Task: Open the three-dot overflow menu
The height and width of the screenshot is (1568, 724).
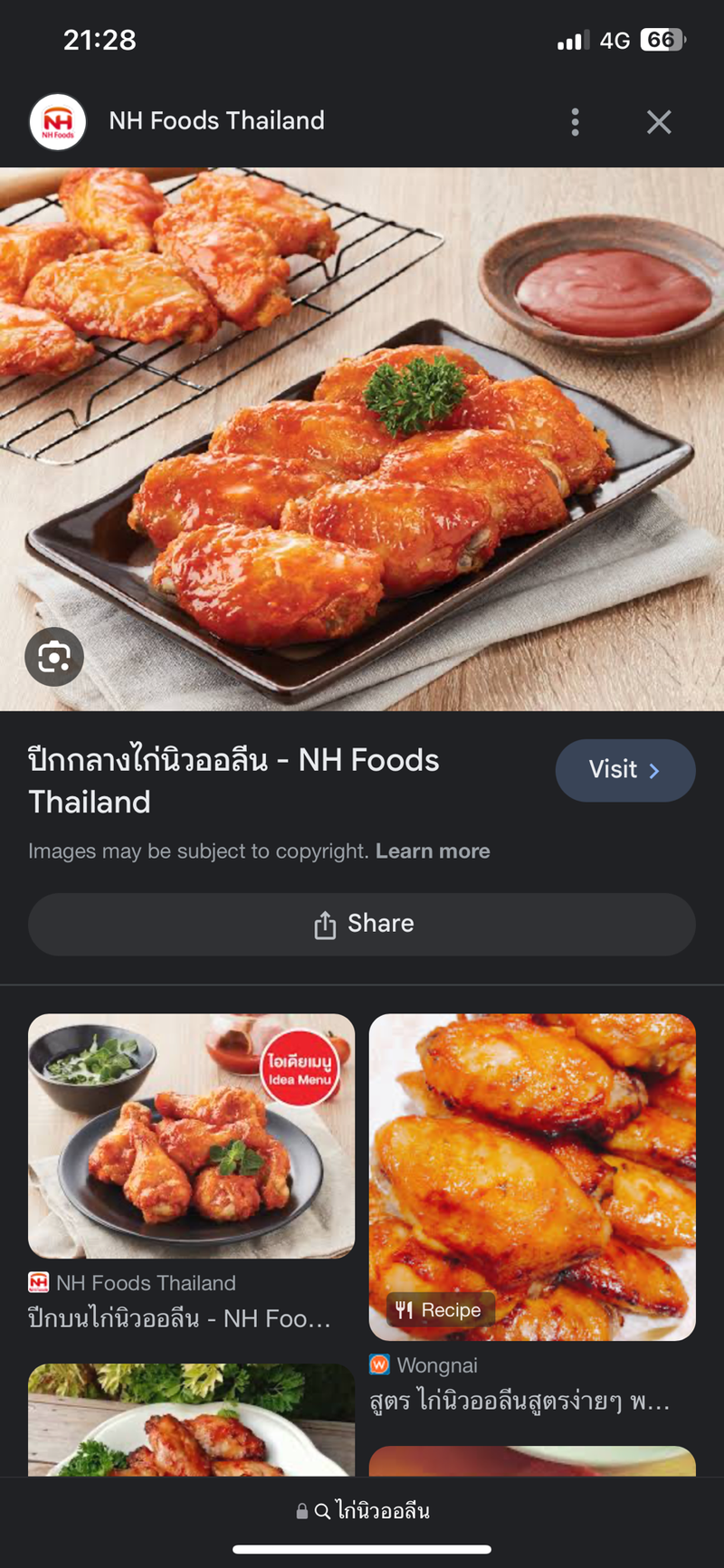Action: pyautogui.click(x=575, y=122)
